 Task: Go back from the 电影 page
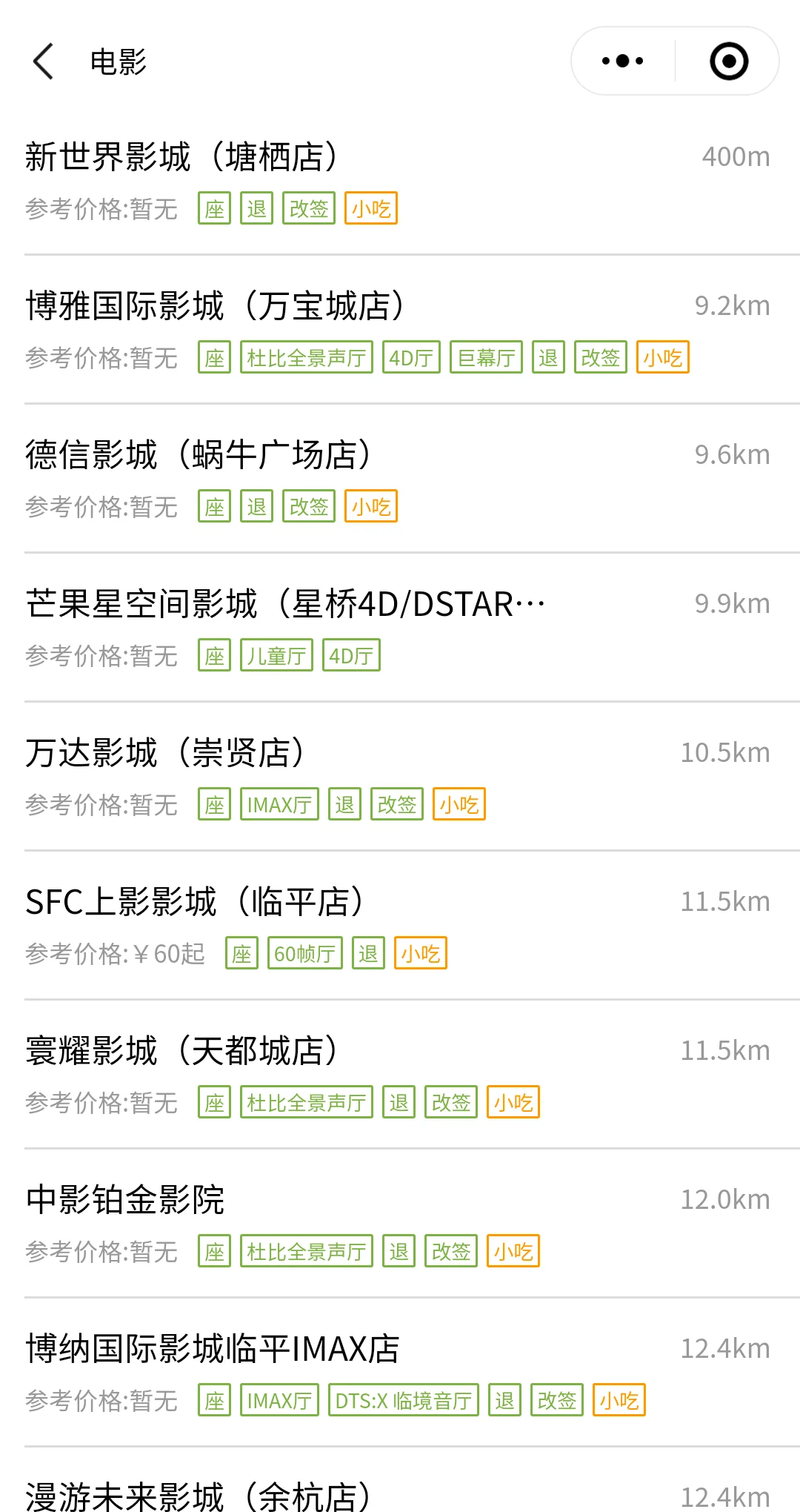44,61
